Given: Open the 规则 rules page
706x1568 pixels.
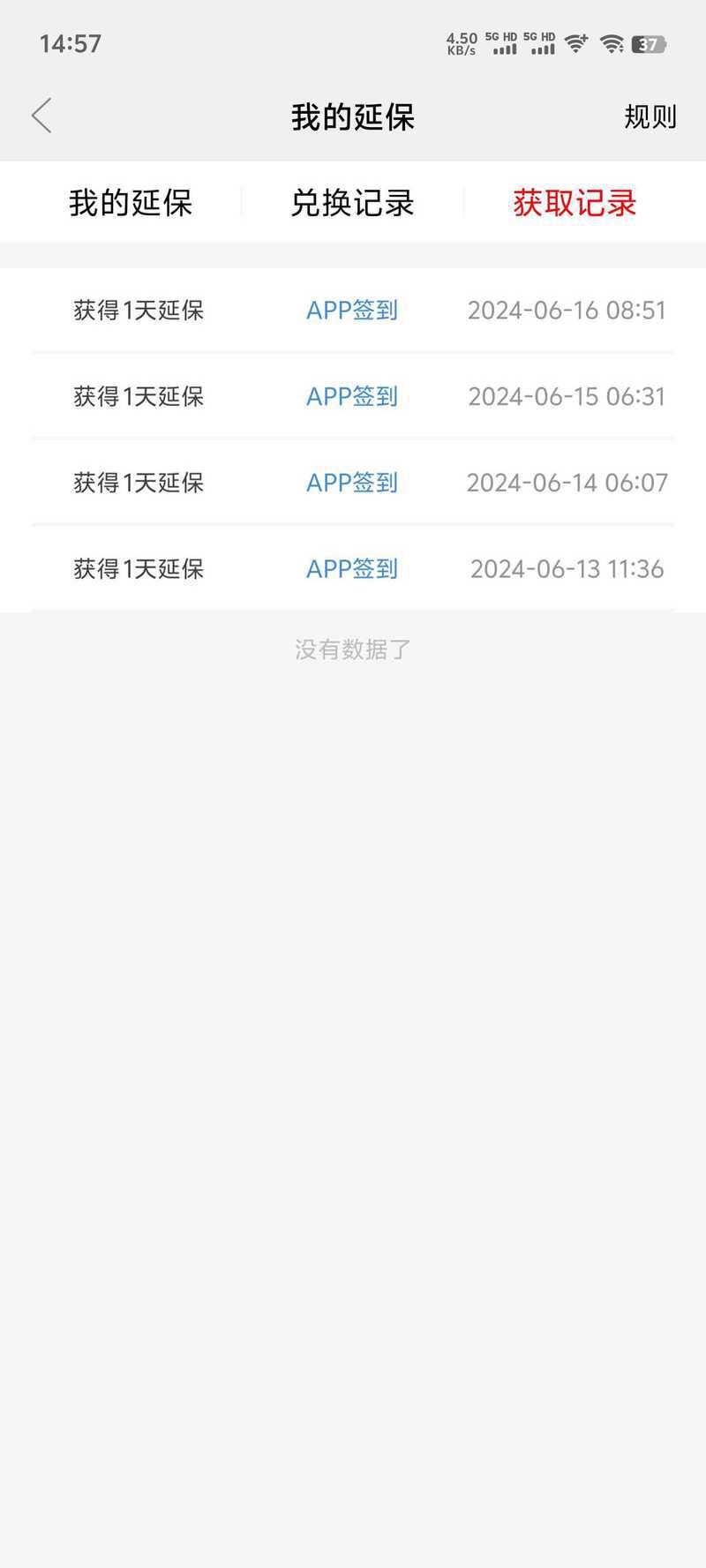Looking at the screenshot, I should point(650,116).
